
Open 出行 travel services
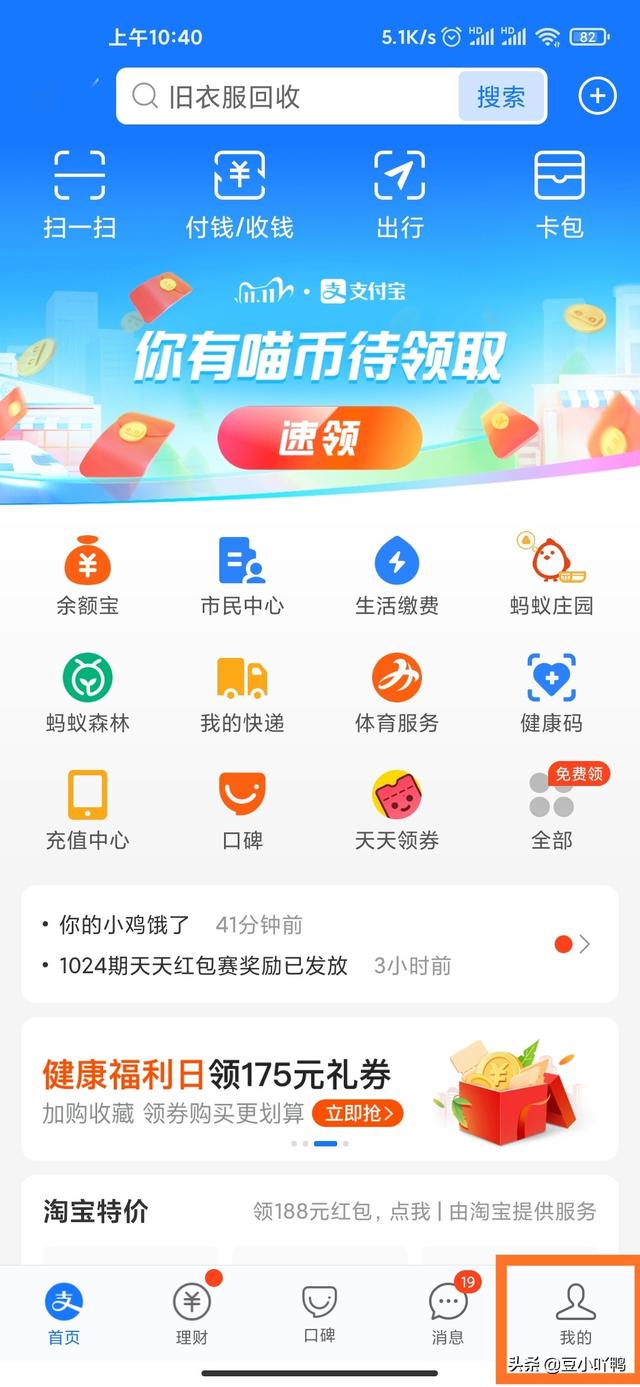(399, 195)
